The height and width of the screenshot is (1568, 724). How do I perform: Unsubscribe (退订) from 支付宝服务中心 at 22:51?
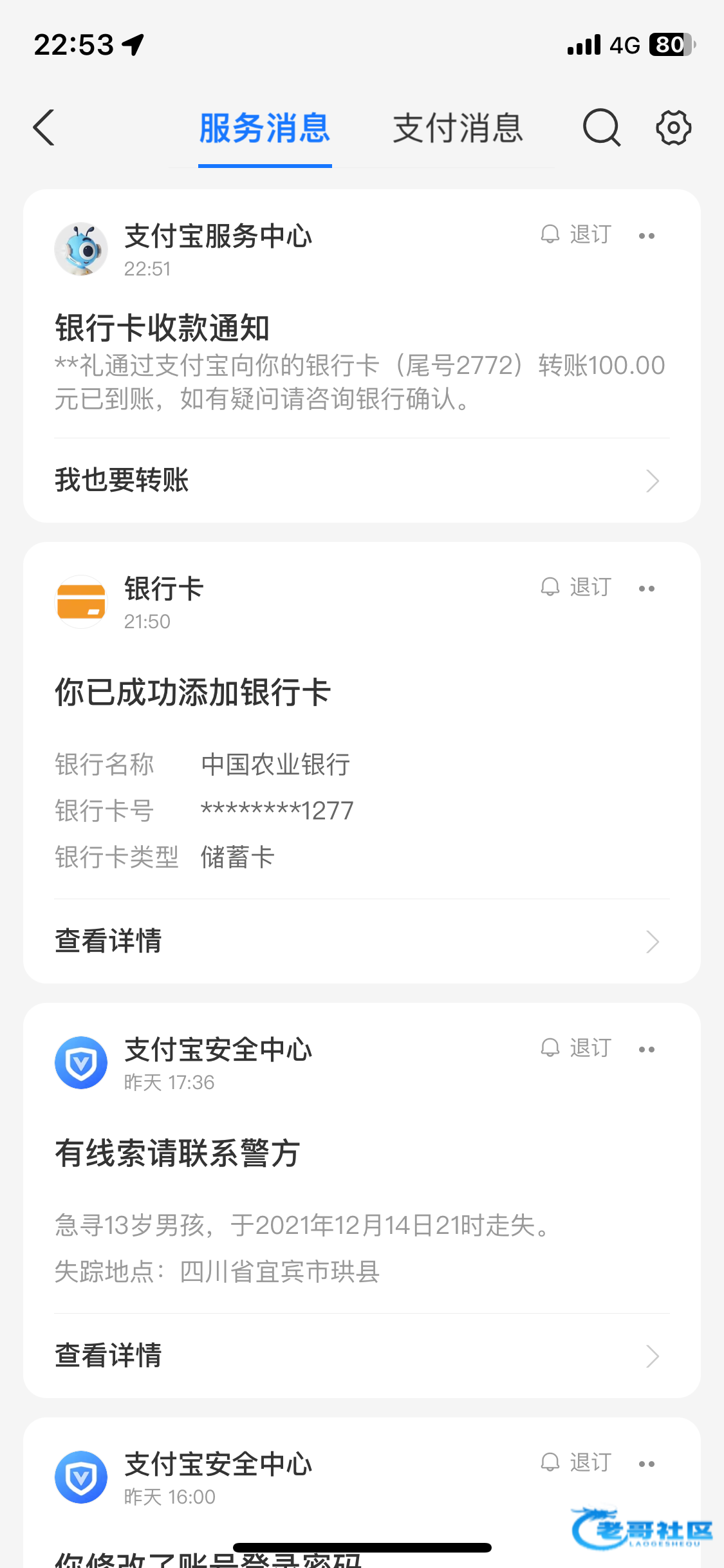[x=577, y=235]
